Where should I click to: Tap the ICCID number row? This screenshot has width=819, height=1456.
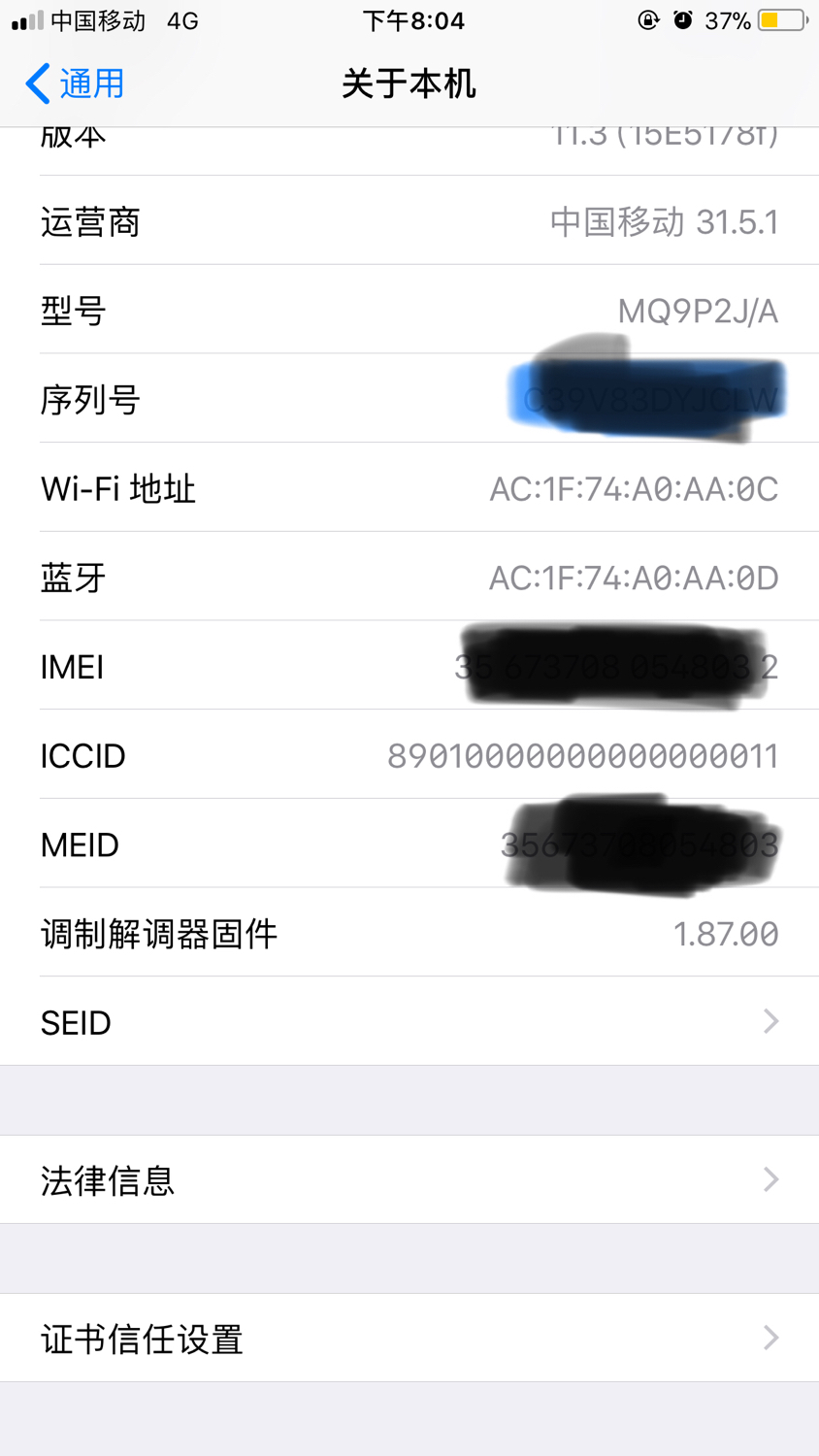coord(409,755)
